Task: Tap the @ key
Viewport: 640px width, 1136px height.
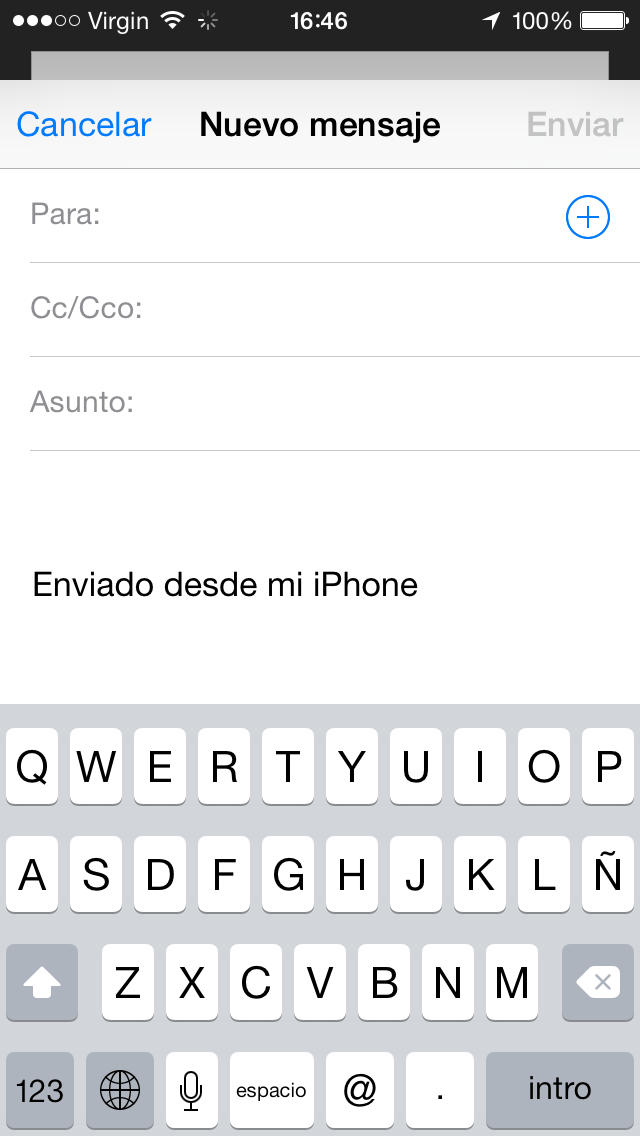Action: pos(360,1090)
